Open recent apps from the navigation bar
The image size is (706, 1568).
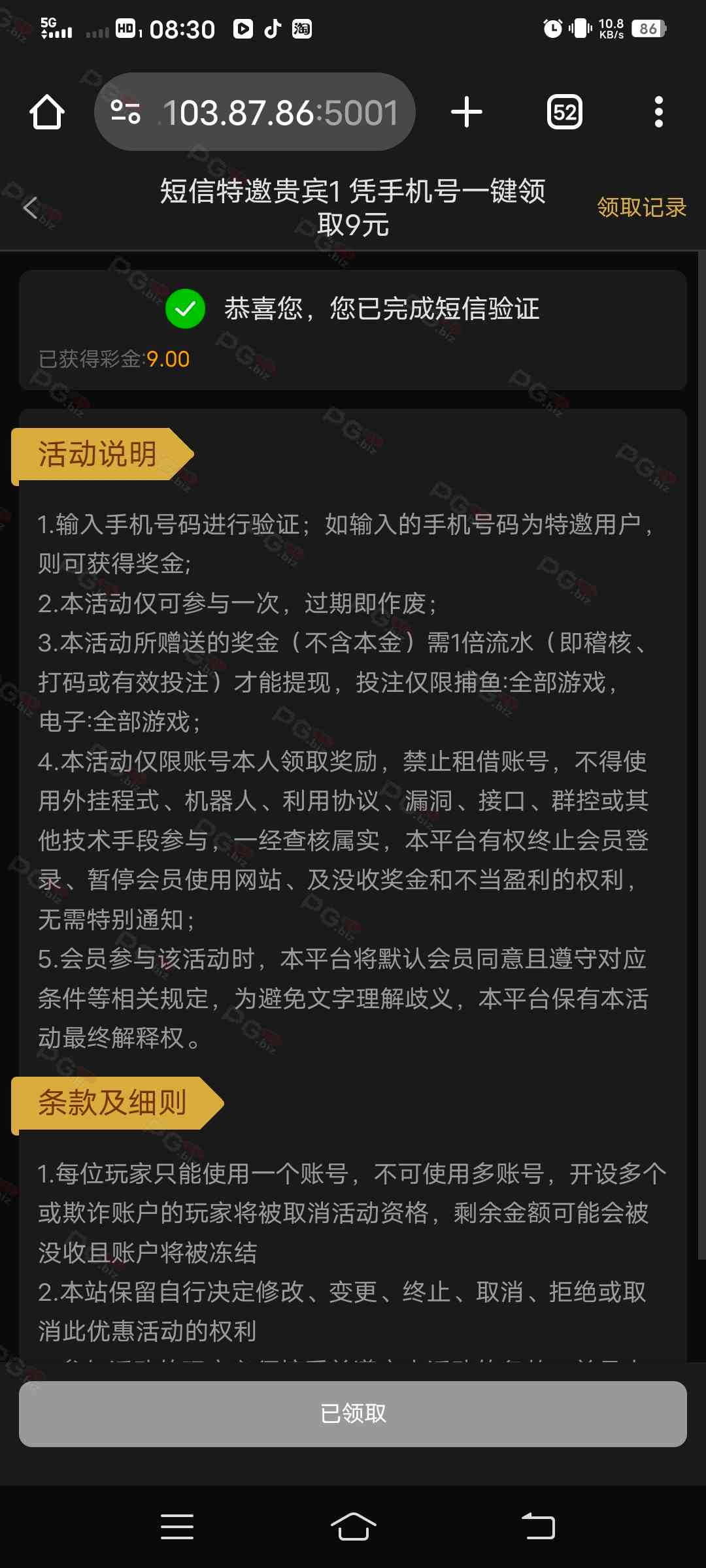(x=176, y=1527)
